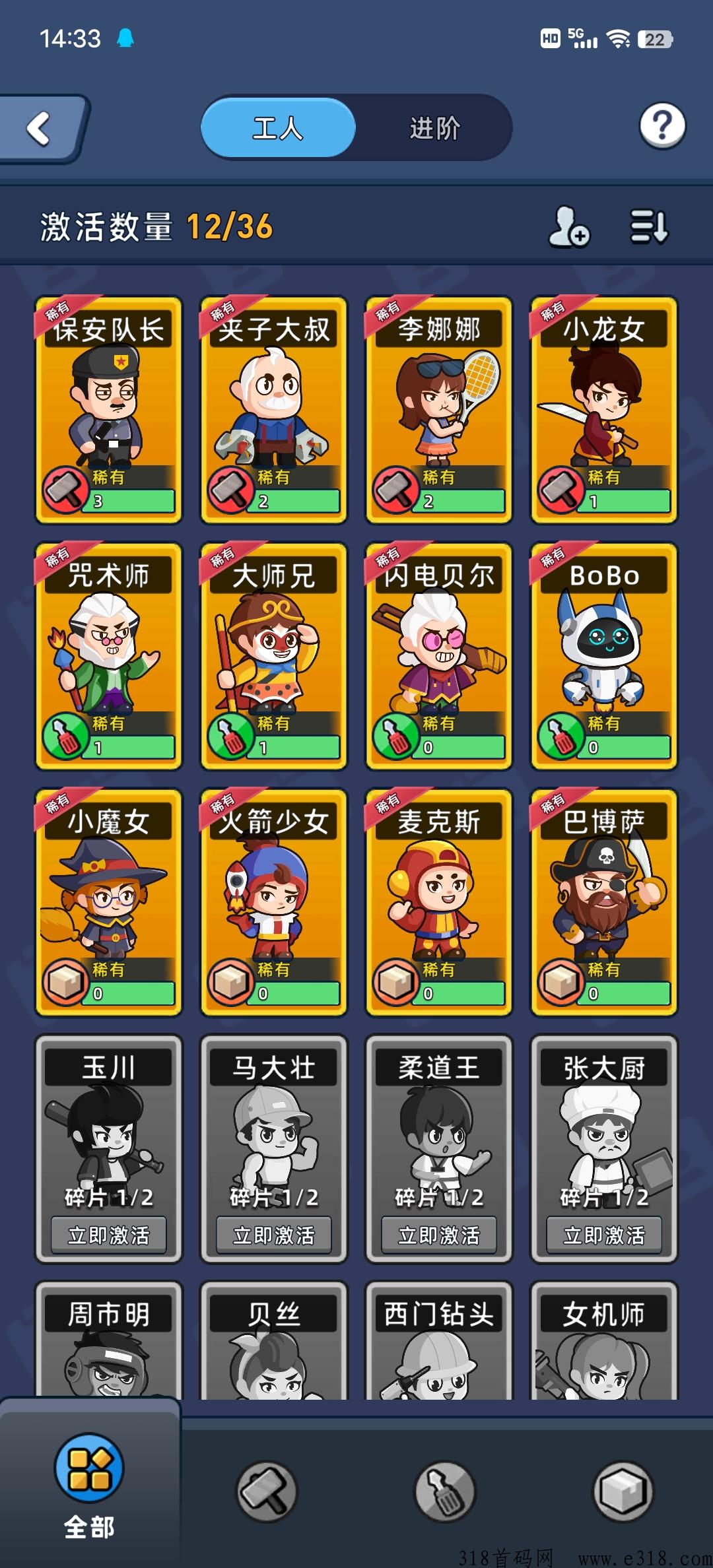Tap 立即激活 under 玉川
Image resolution: width=713 pixels, height=1568 pixels.
(x=108, y=1235)
